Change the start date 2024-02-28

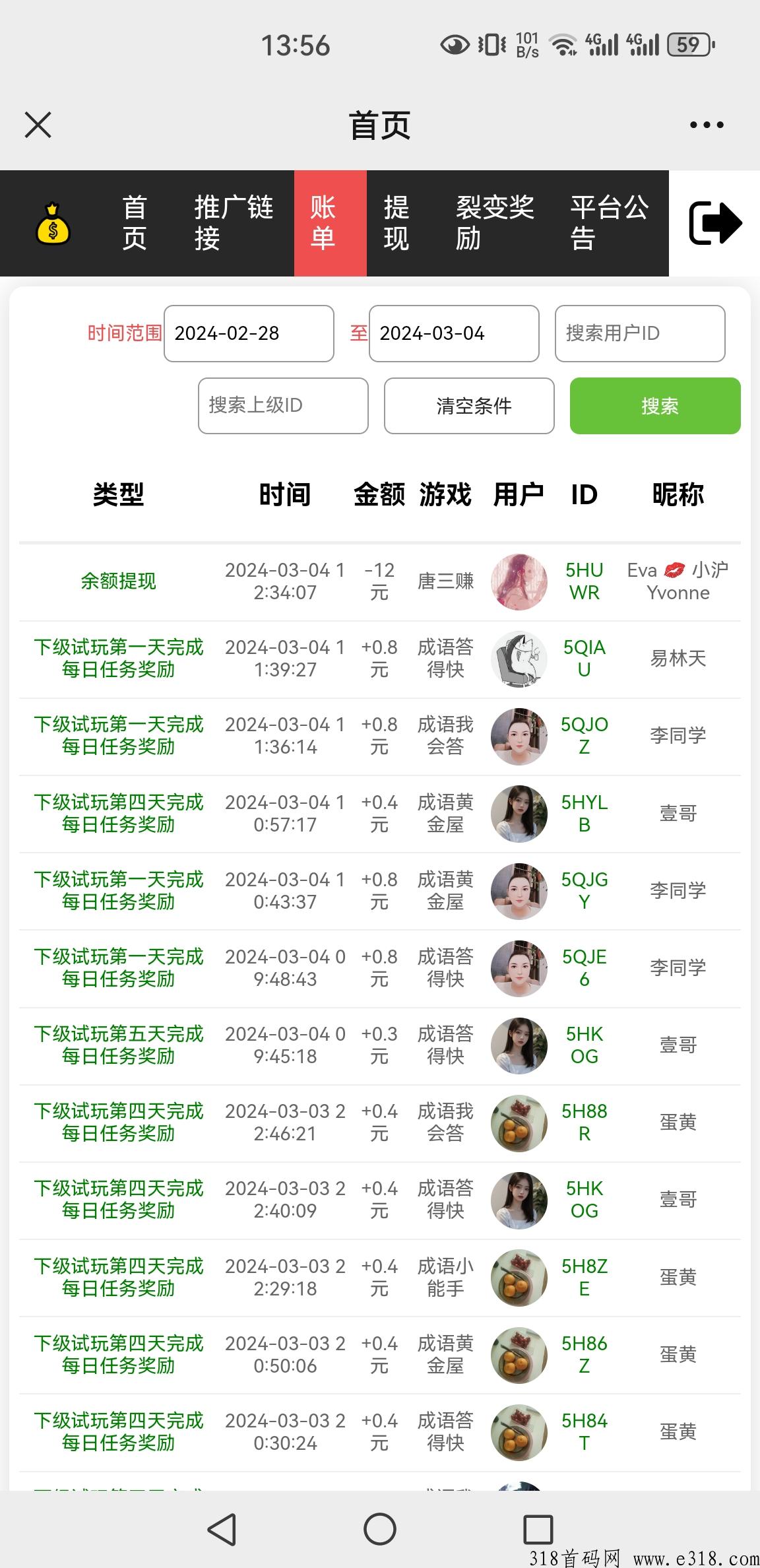[x=249, y=333]
